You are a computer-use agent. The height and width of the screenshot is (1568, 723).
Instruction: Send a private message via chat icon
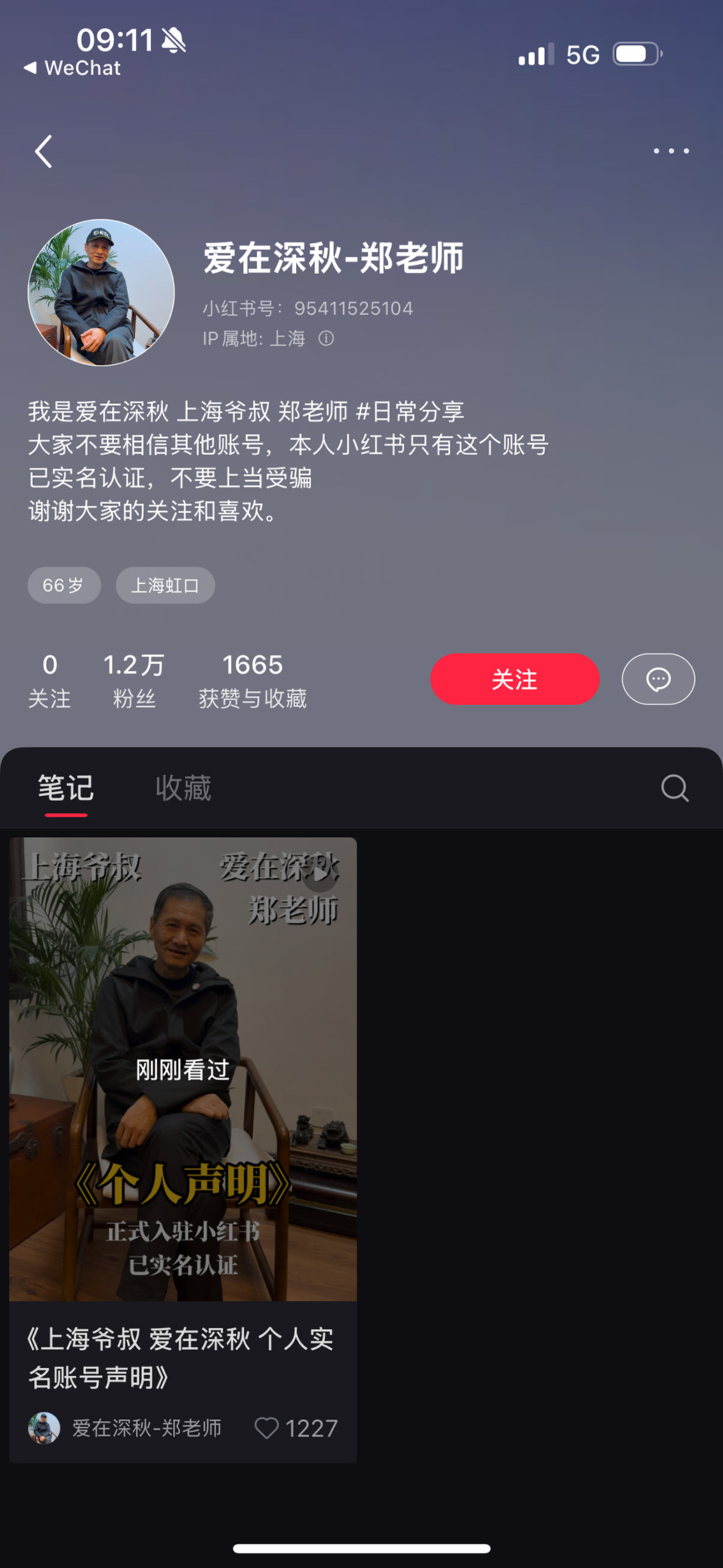[x=658, y=679]
